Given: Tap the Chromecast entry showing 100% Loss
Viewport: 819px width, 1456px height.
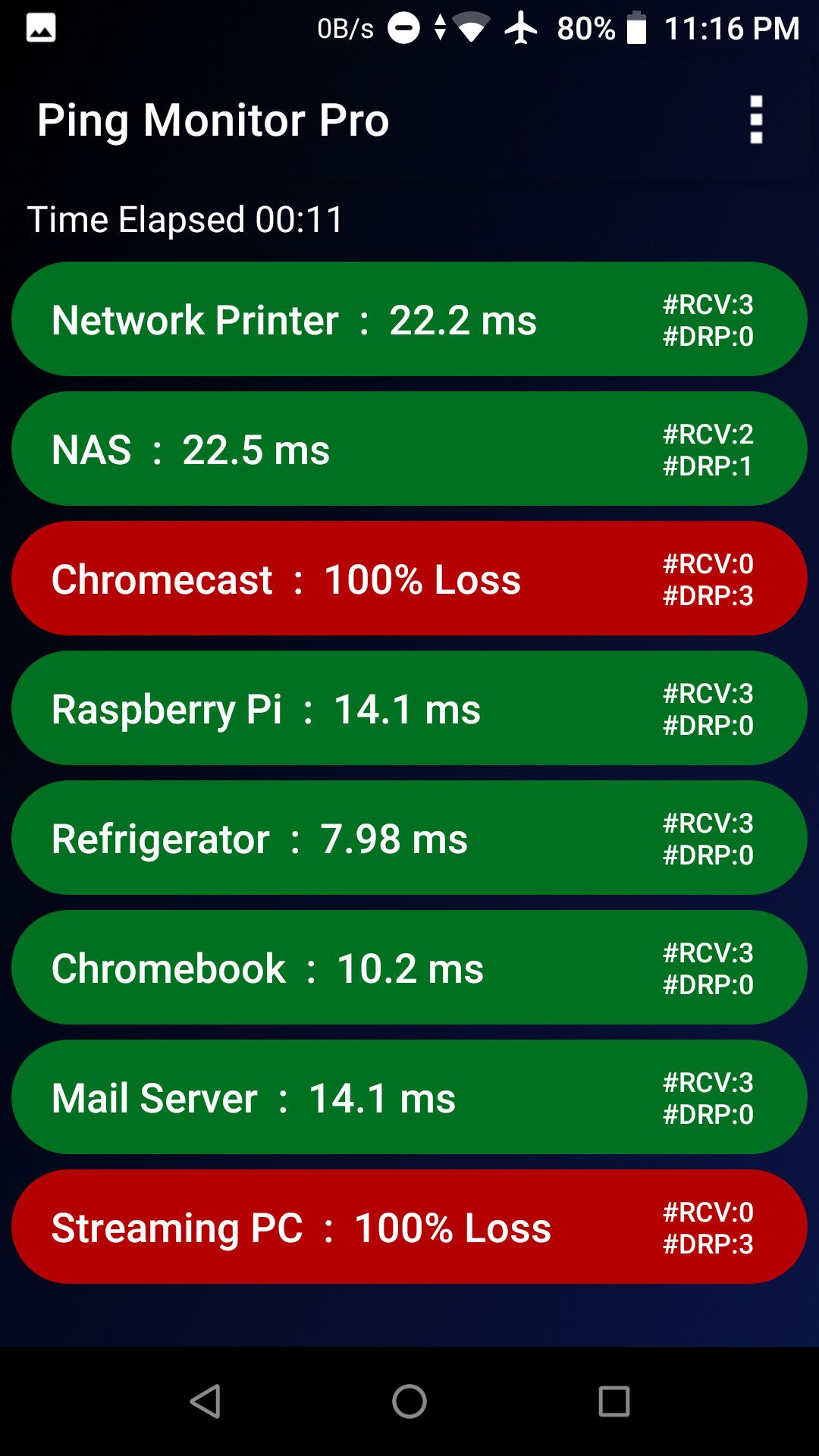Looking at the screenshot, I should tap(409, 579).
